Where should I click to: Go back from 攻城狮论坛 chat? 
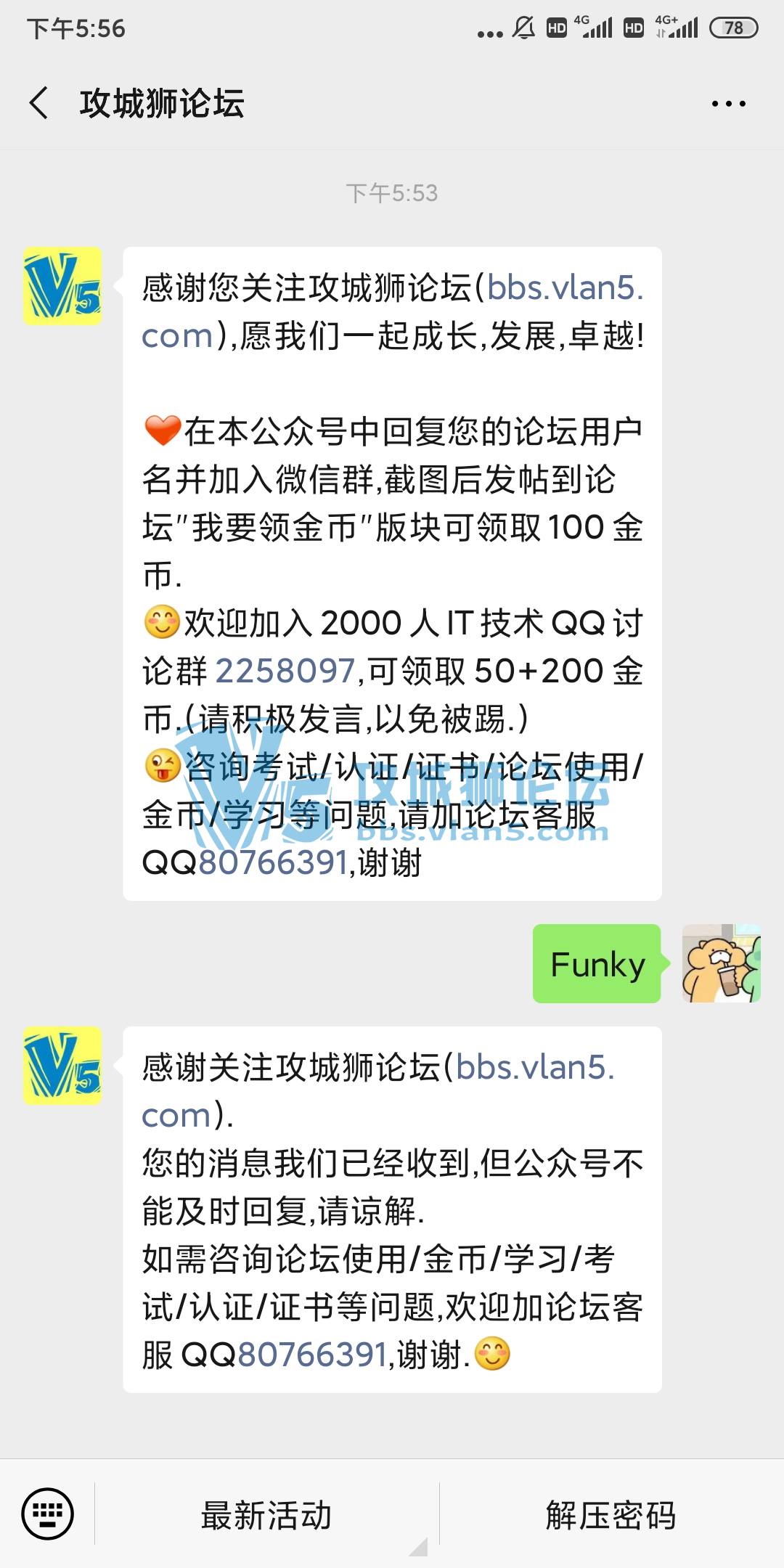point(40,103)
